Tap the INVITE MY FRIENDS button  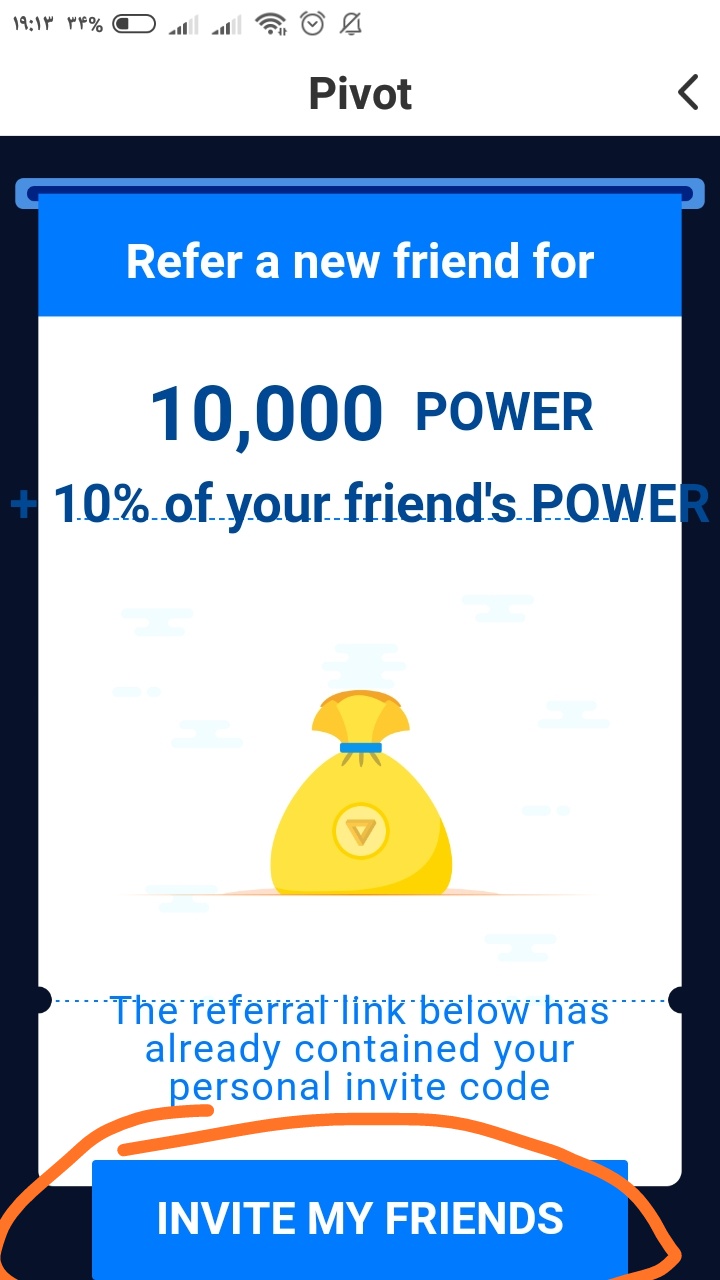(360, 1219)
